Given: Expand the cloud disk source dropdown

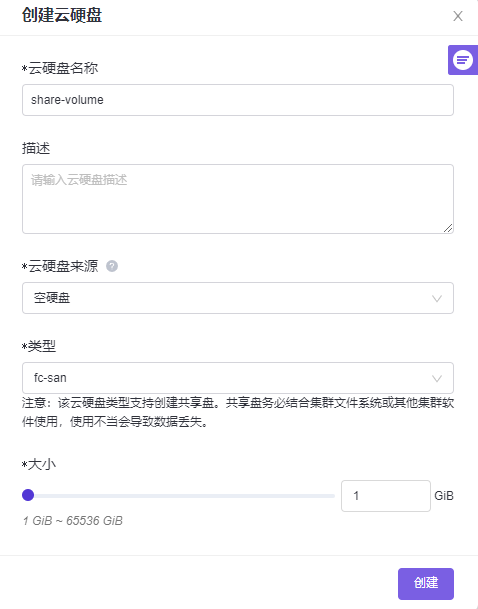Looking at the screenshot, I should click(x=238, y=298).
